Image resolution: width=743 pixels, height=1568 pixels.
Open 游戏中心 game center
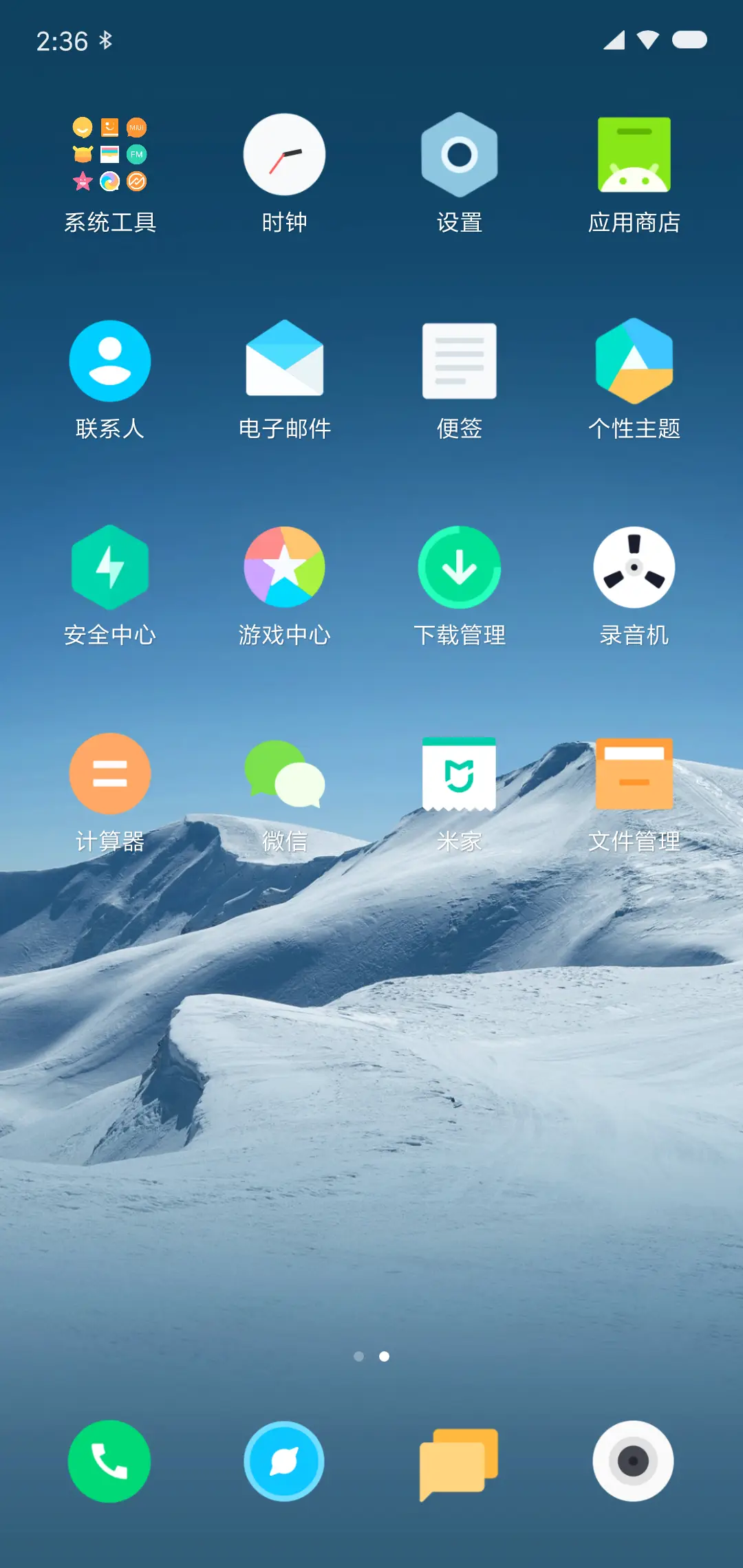(284, 567)
